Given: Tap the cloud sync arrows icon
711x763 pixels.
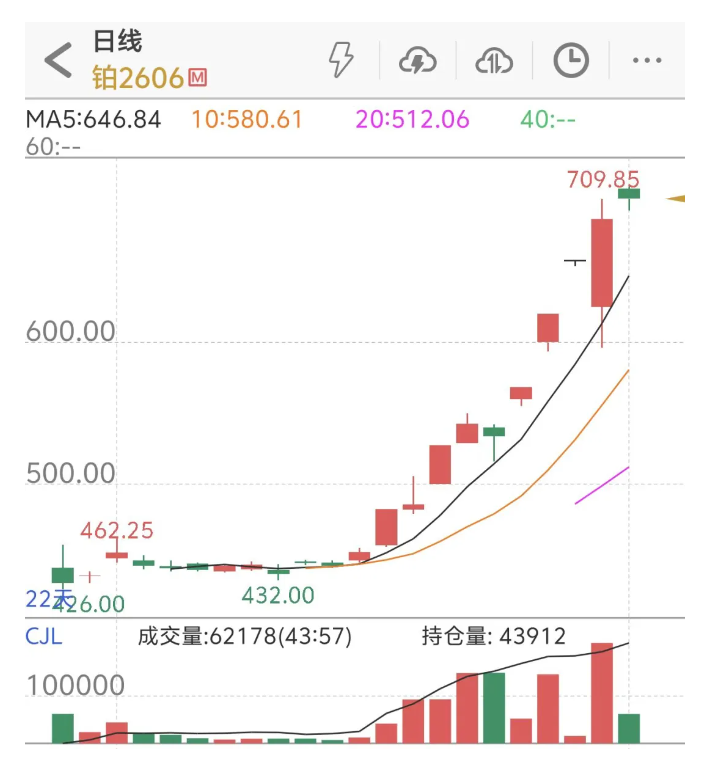Looking at the screenshot, I should tap(494, 61).
